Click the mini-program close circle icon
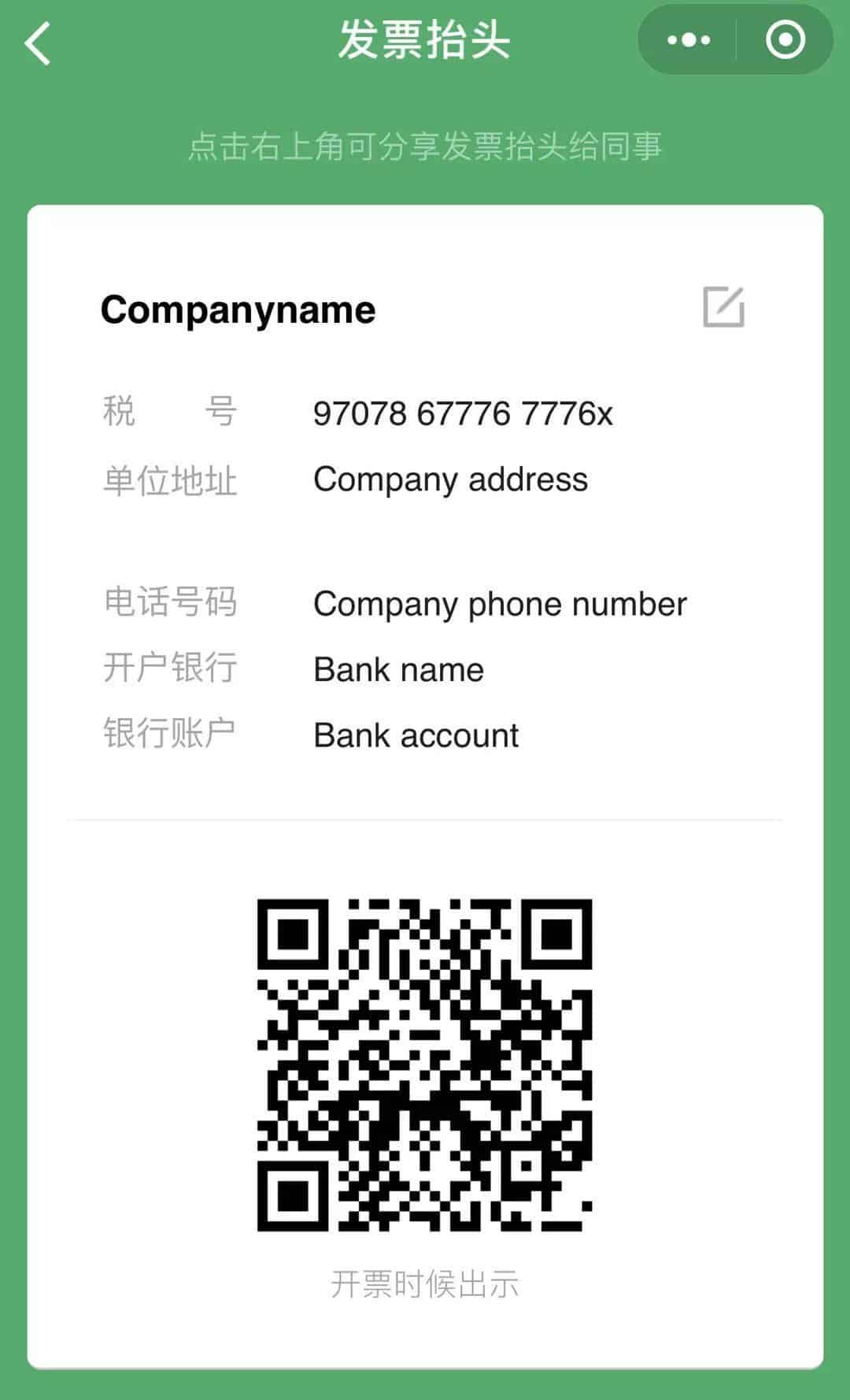Image resolution: width=850 pixels, height=1400 pixels. click(x=785, y=41)
